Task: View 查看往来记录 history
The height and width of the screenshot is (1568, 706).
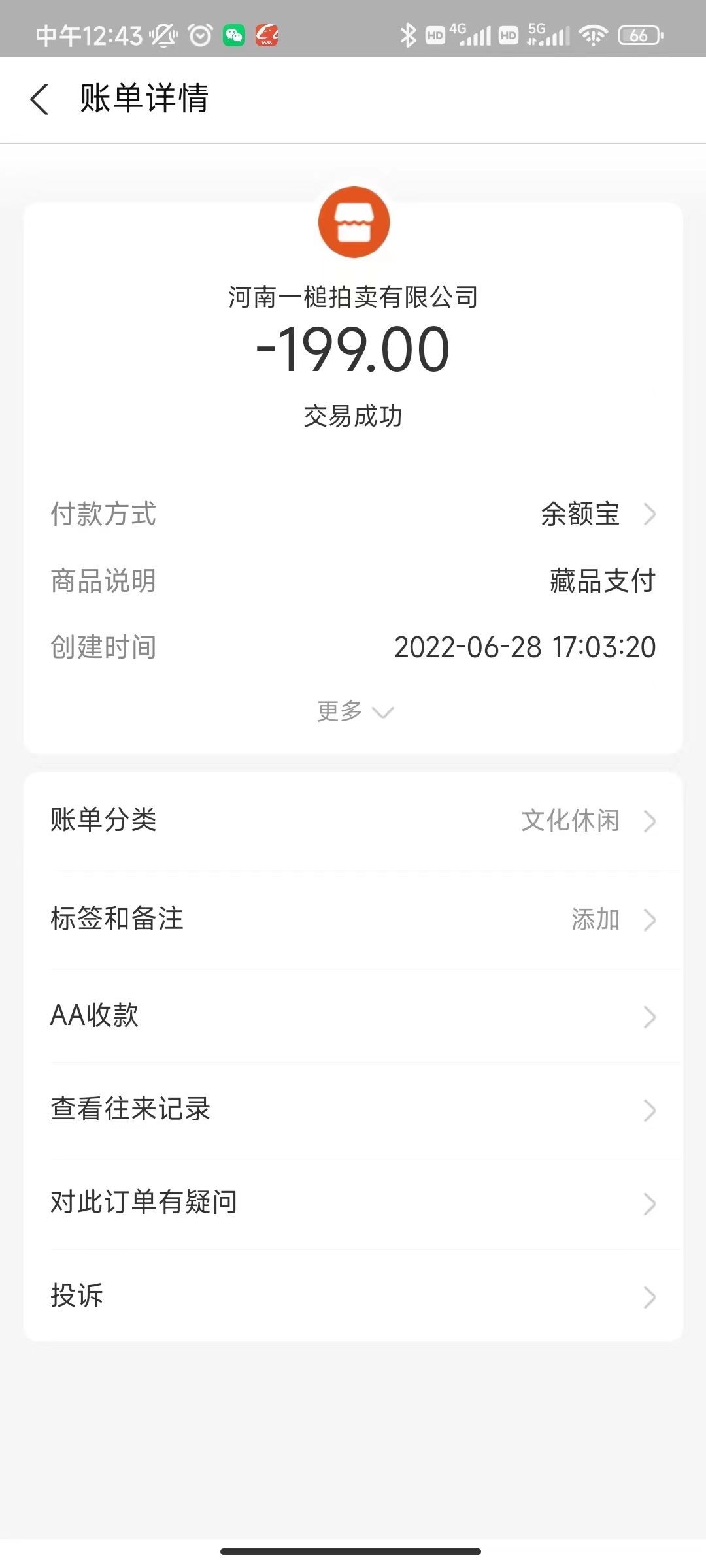Action: tap(353, 1109)
